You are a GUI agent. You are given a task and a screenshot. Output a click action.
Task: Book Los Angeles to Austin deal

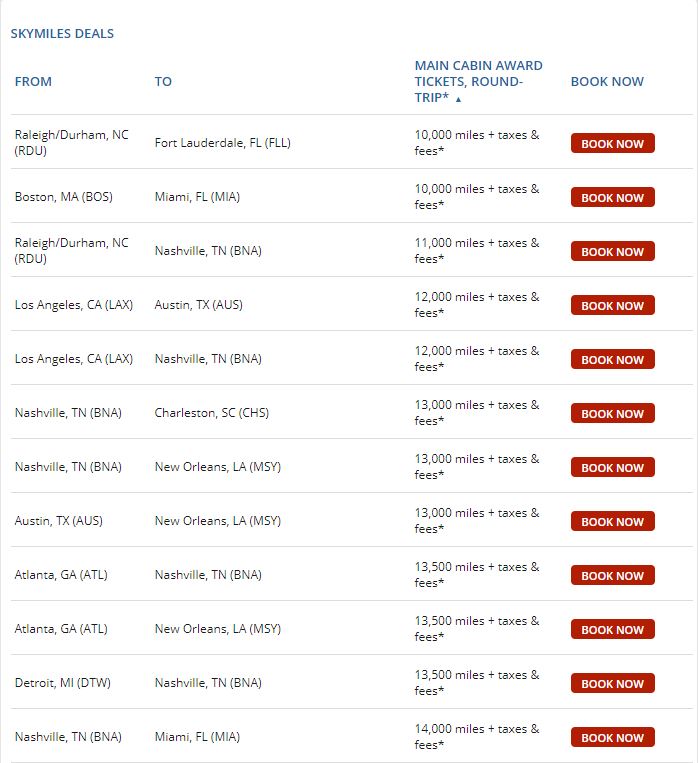point(612,305)
